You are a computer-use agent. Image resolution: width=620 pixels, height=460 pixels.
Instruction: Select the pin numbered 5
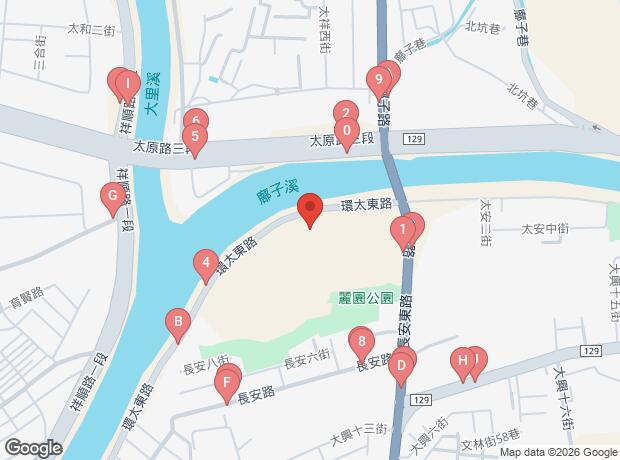tap(195, 137)
